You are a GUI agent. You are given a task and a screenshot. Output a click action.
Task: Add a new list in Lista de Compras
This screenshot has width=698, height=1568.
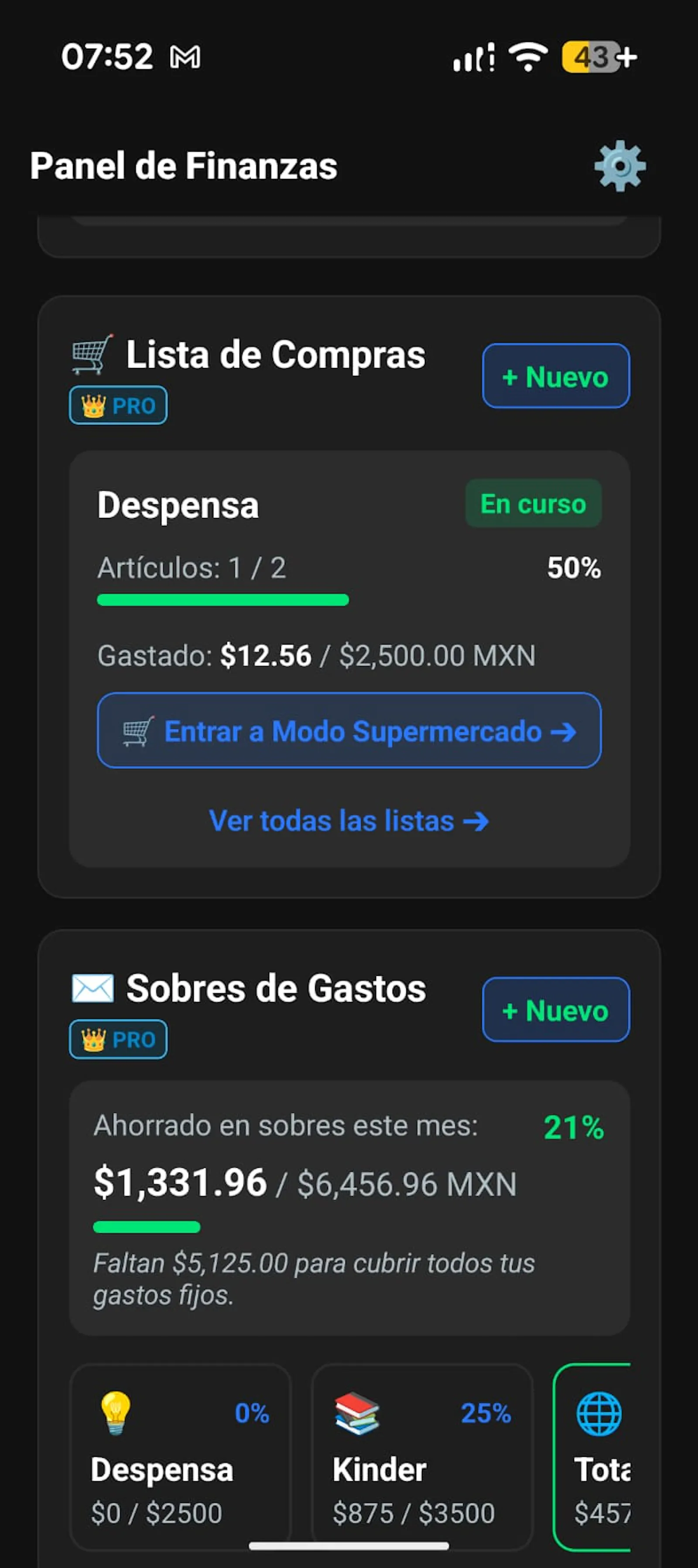555,375
